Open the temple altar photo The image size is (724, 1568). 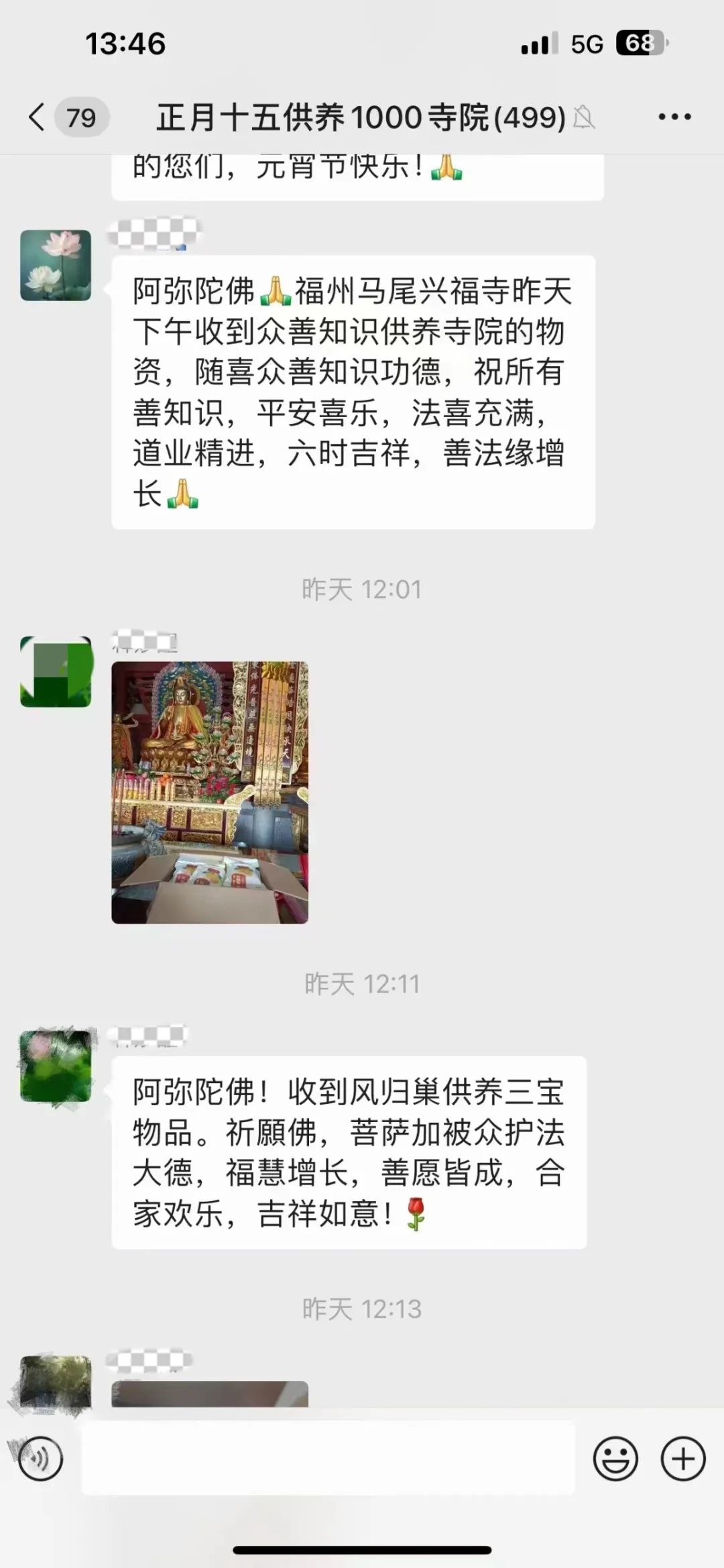point(210,792)
